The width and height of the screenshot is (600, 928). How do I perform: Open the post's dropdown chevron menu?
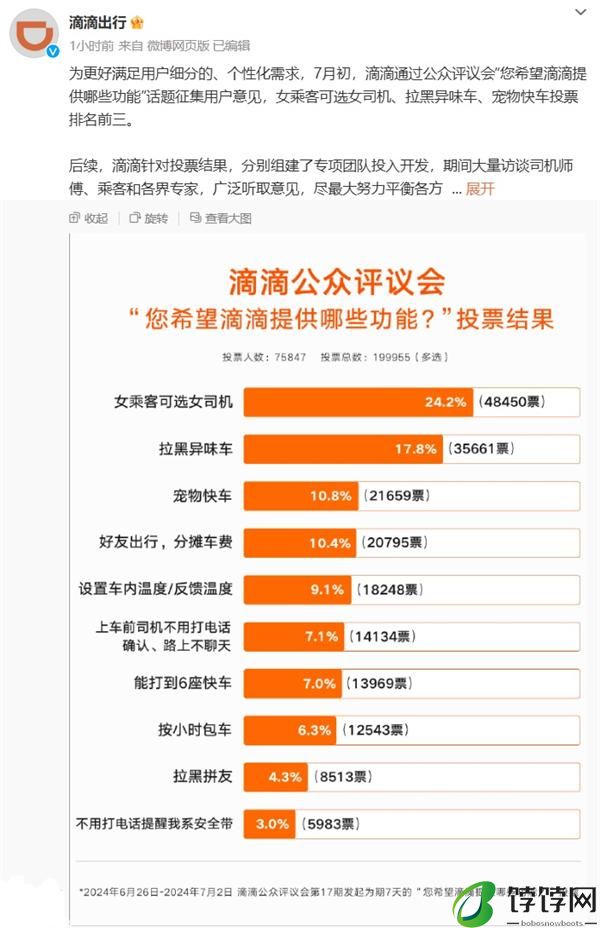pyautogui.click(x=581, y=13)
